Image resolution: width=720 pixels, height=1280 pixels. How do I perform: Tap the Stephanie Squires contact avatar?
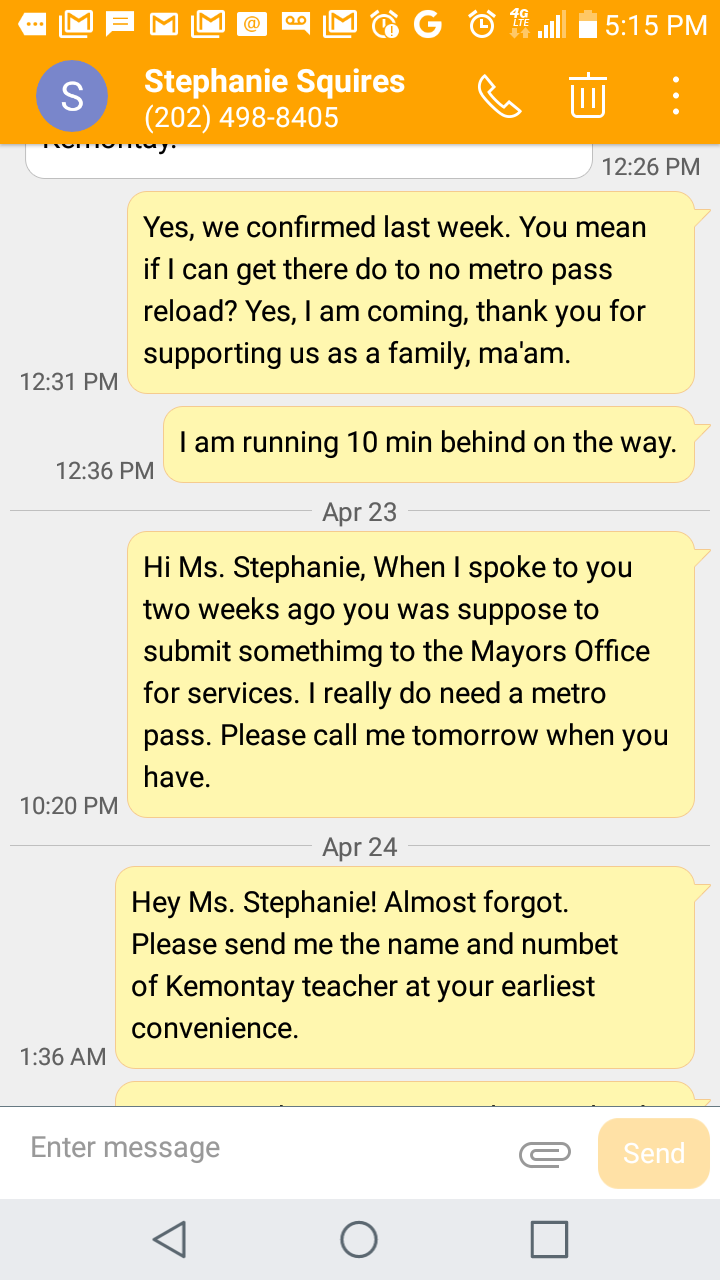pyautogui.click(x=72, y=96)
